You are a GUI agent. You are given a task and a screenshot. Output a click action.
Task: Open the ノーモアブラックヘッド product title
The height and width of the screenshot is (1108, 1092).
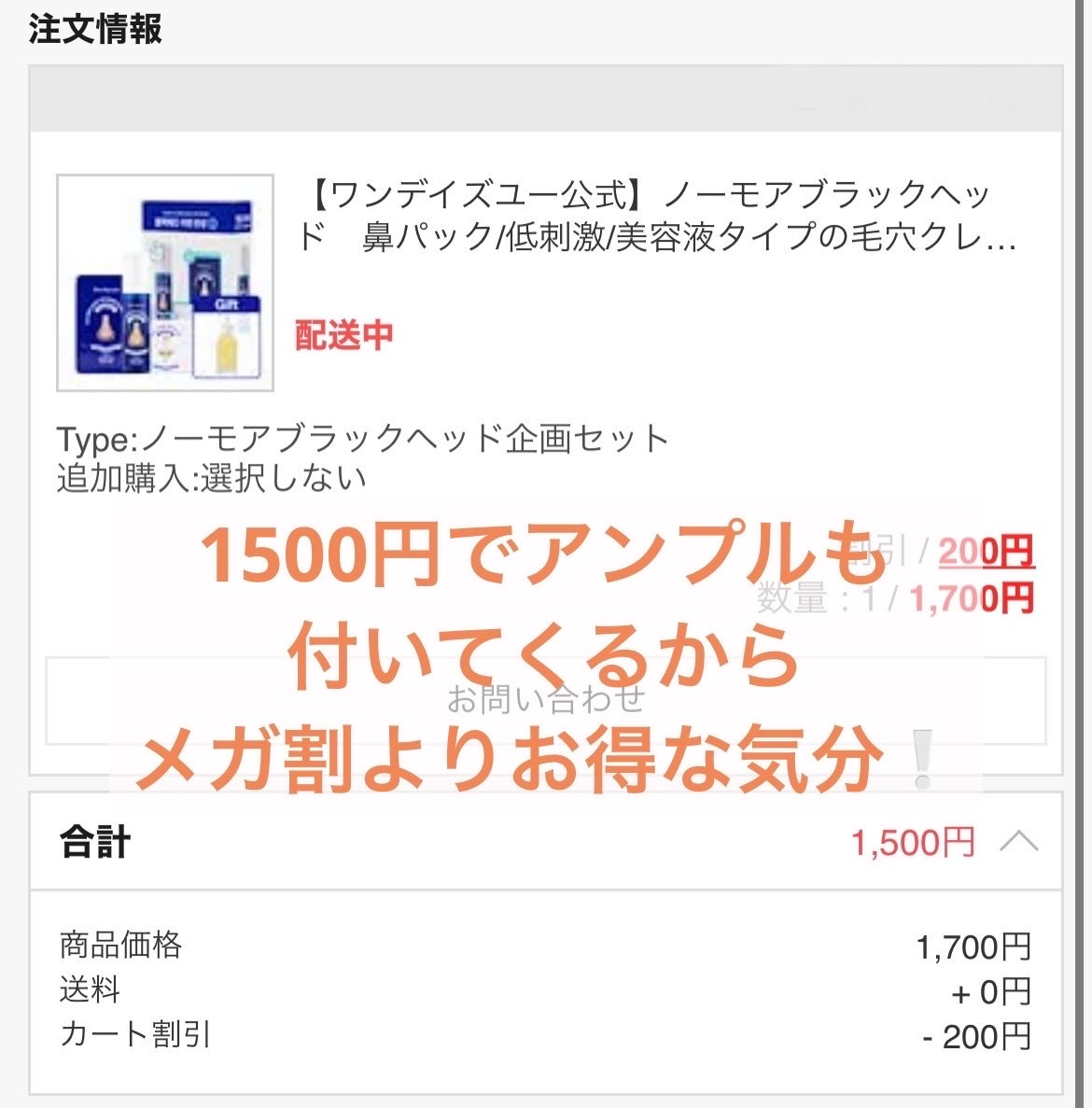(x=658, y=217)
